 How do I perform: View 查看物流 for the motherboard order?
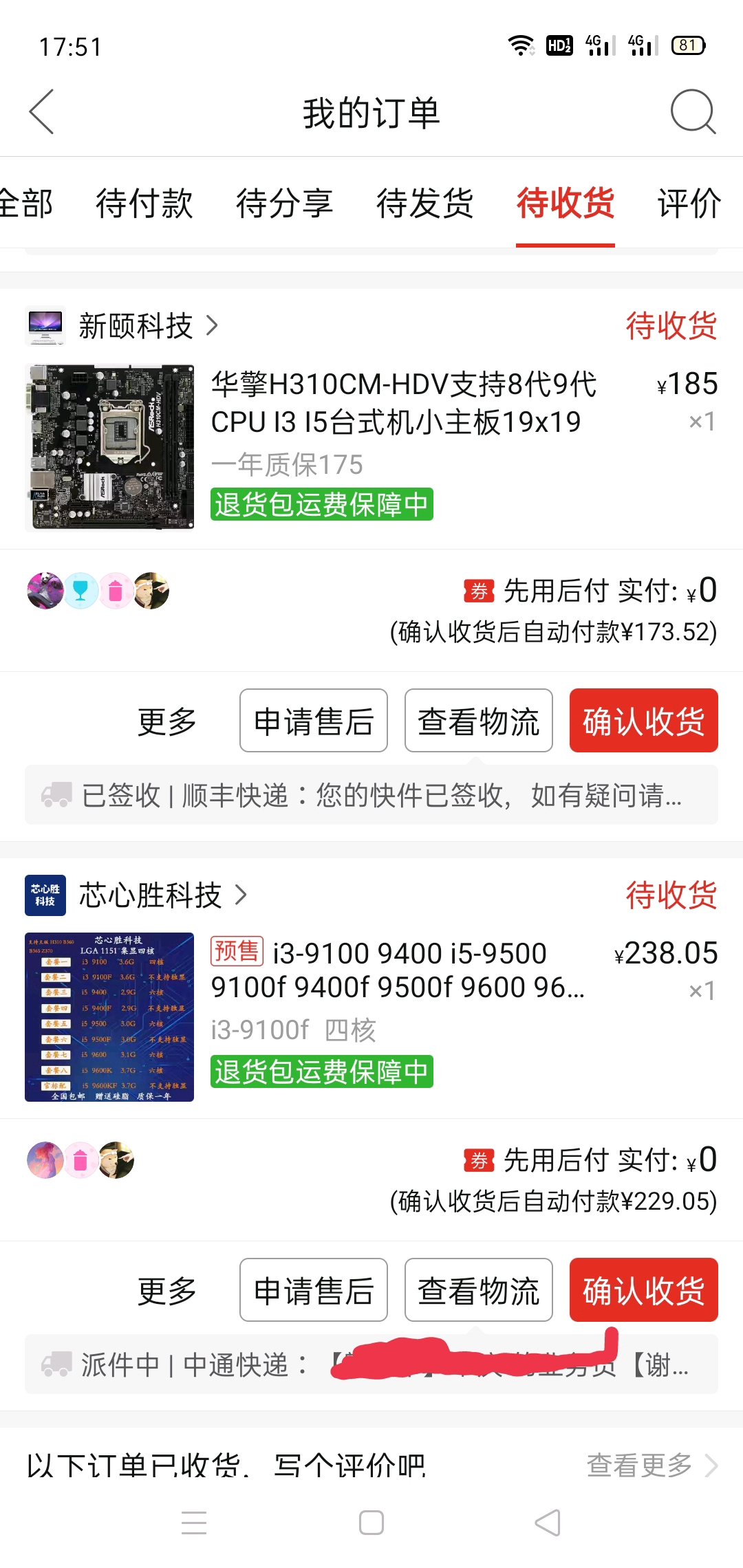point(479,721)
